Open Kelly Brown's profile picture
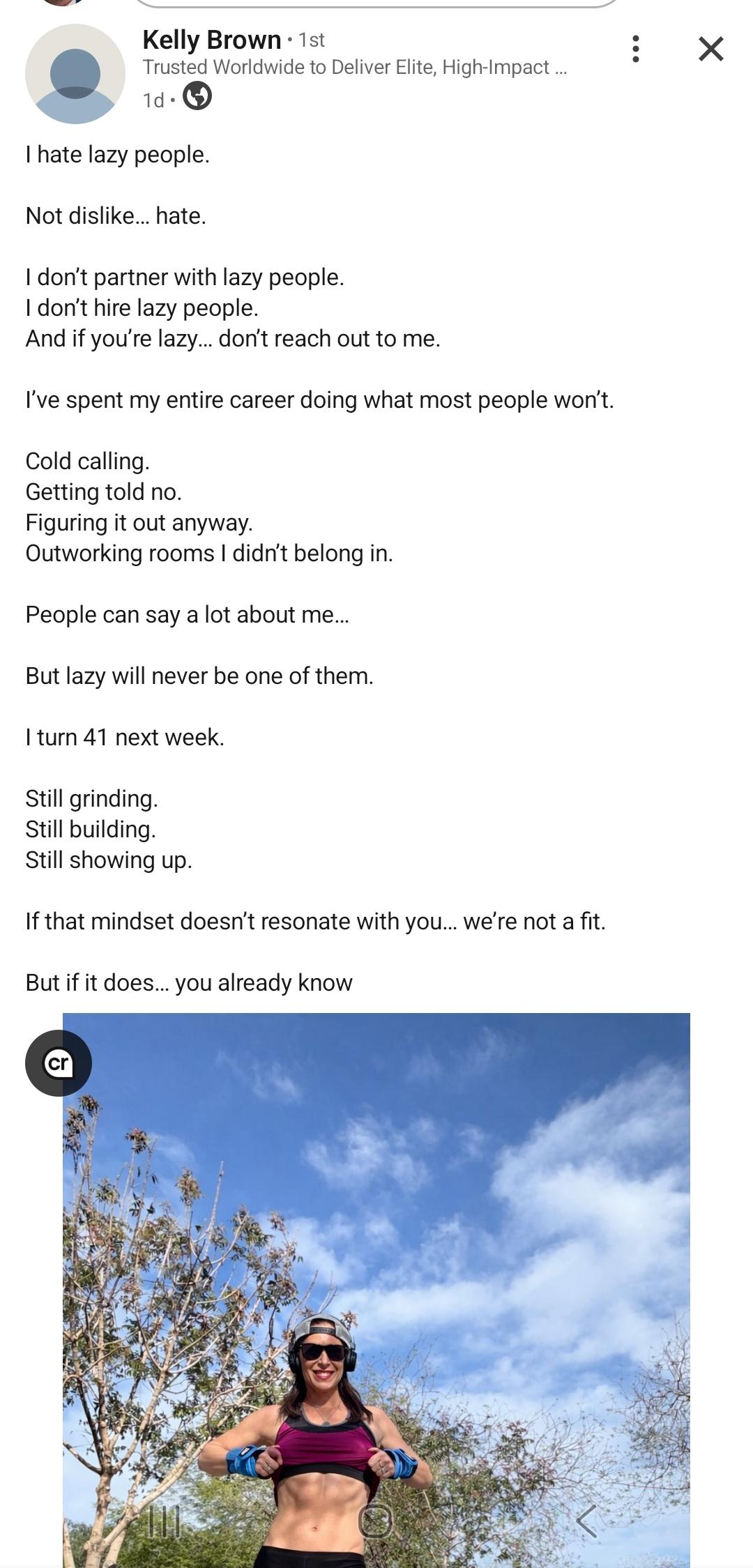The width and height of the screenshot is (753, 1568). (75, 74)
